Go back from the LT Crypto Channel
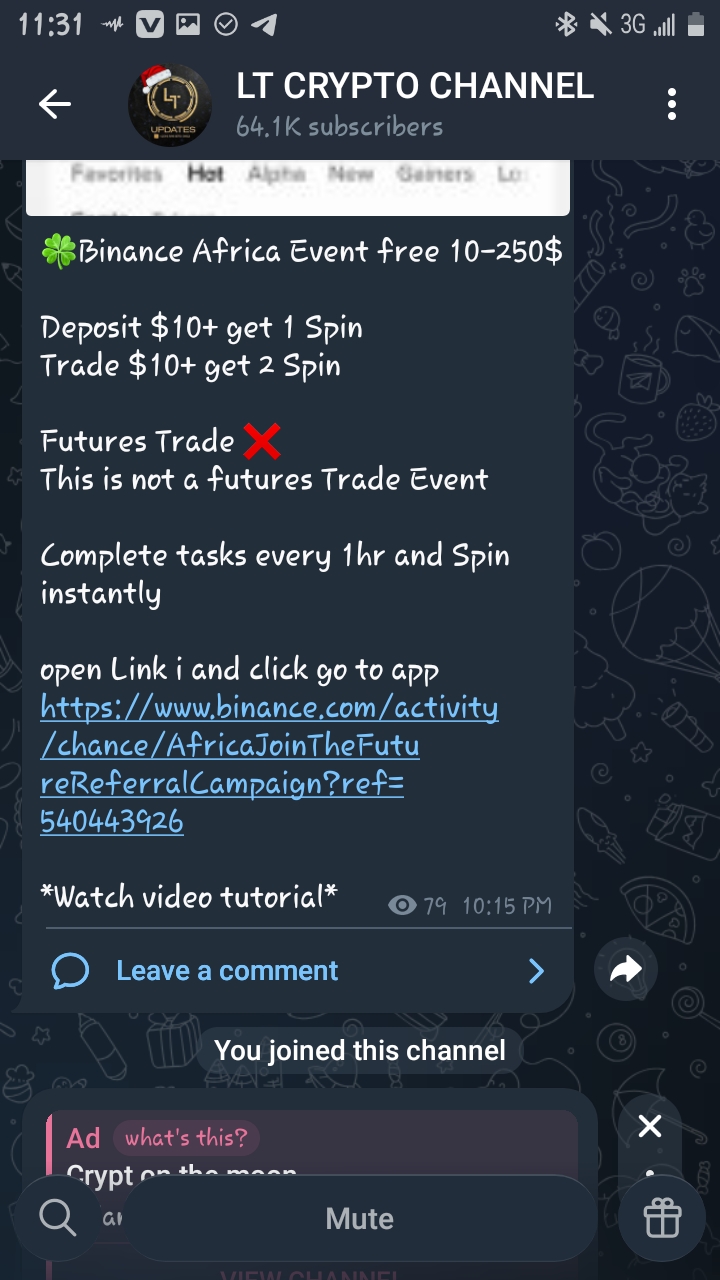This screenshot has height=1280, width=720. [55, 104]
